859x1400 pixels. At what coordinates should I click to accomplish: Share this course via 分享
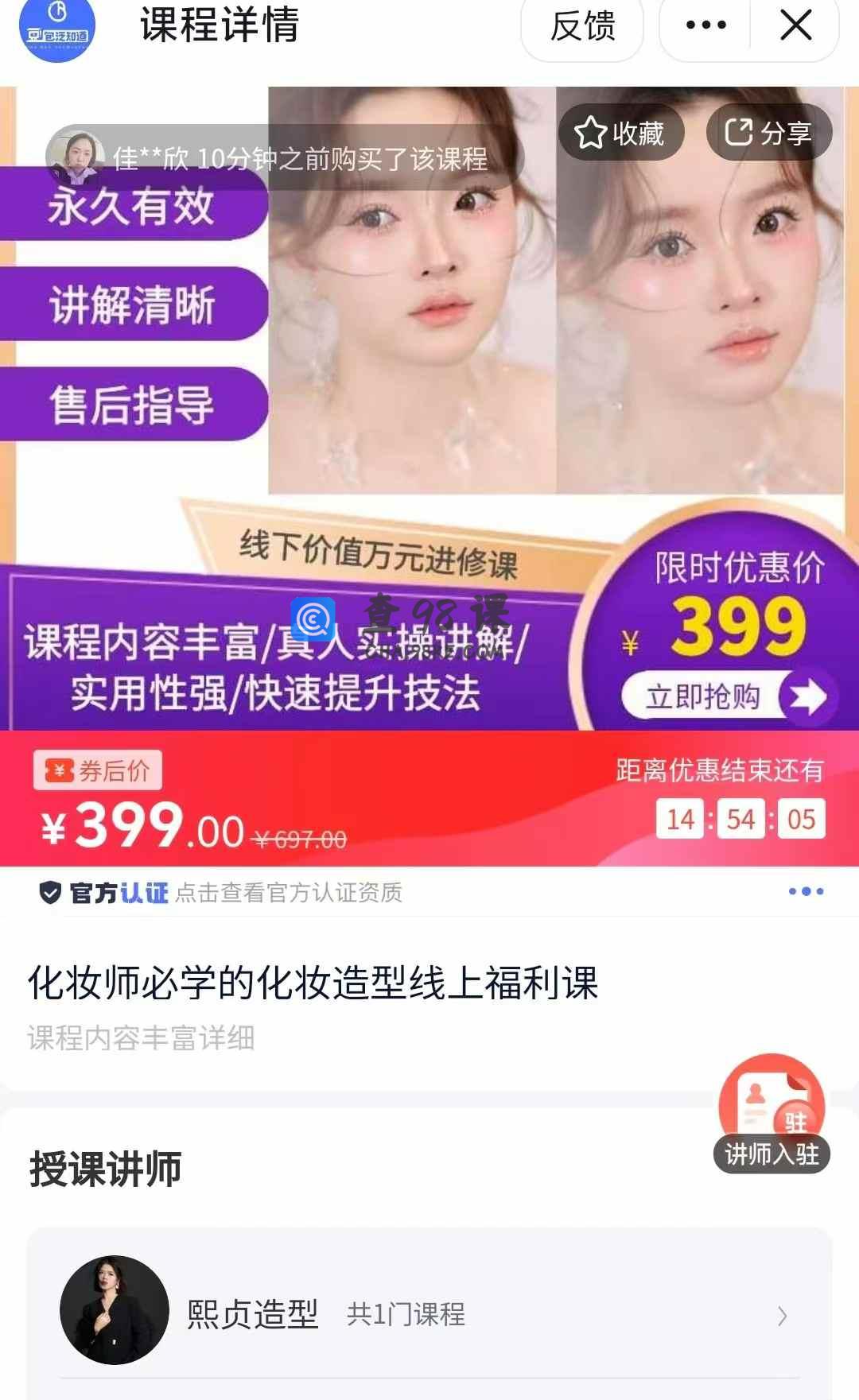[768, 133]
